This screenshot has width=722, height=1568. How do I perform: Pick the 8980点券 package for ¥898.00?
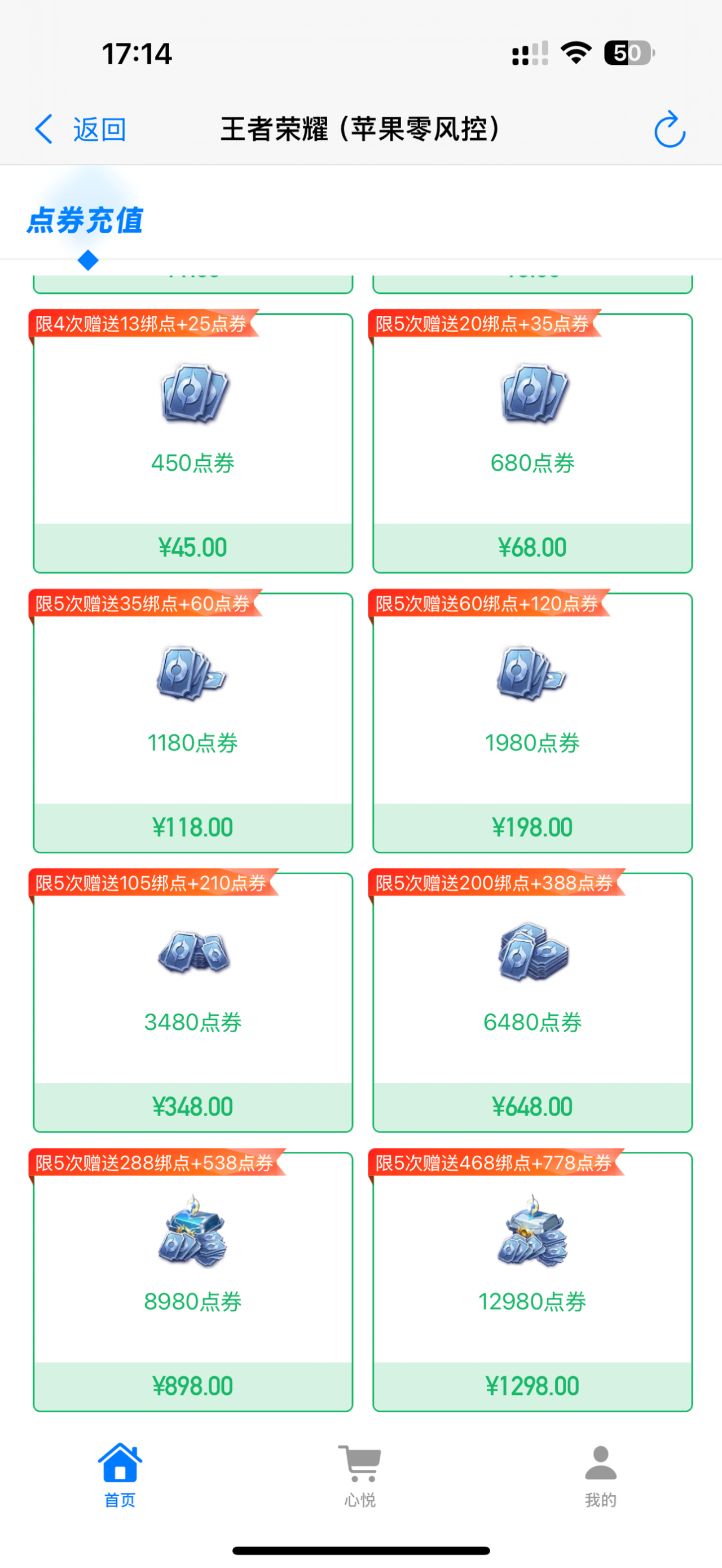193,1282
